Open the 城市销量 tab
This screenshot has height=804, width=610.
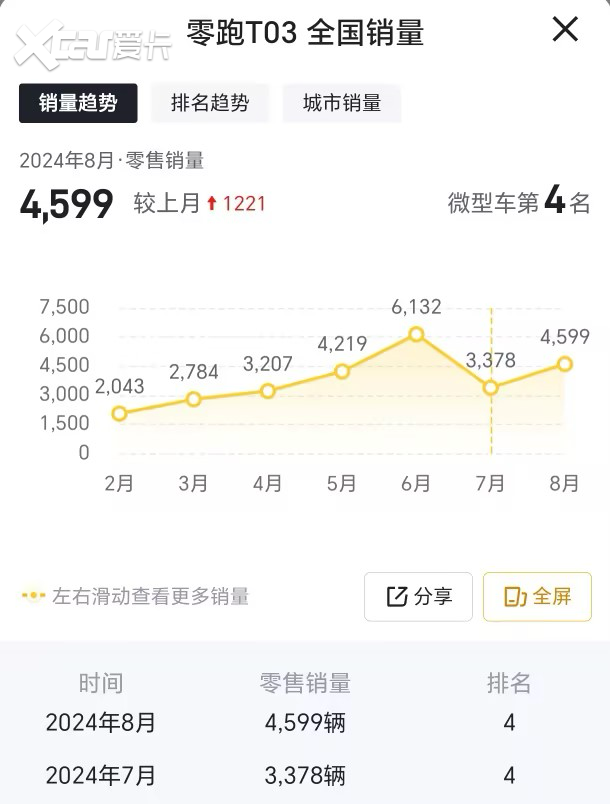pyautogui.click(x=342, y=103)
